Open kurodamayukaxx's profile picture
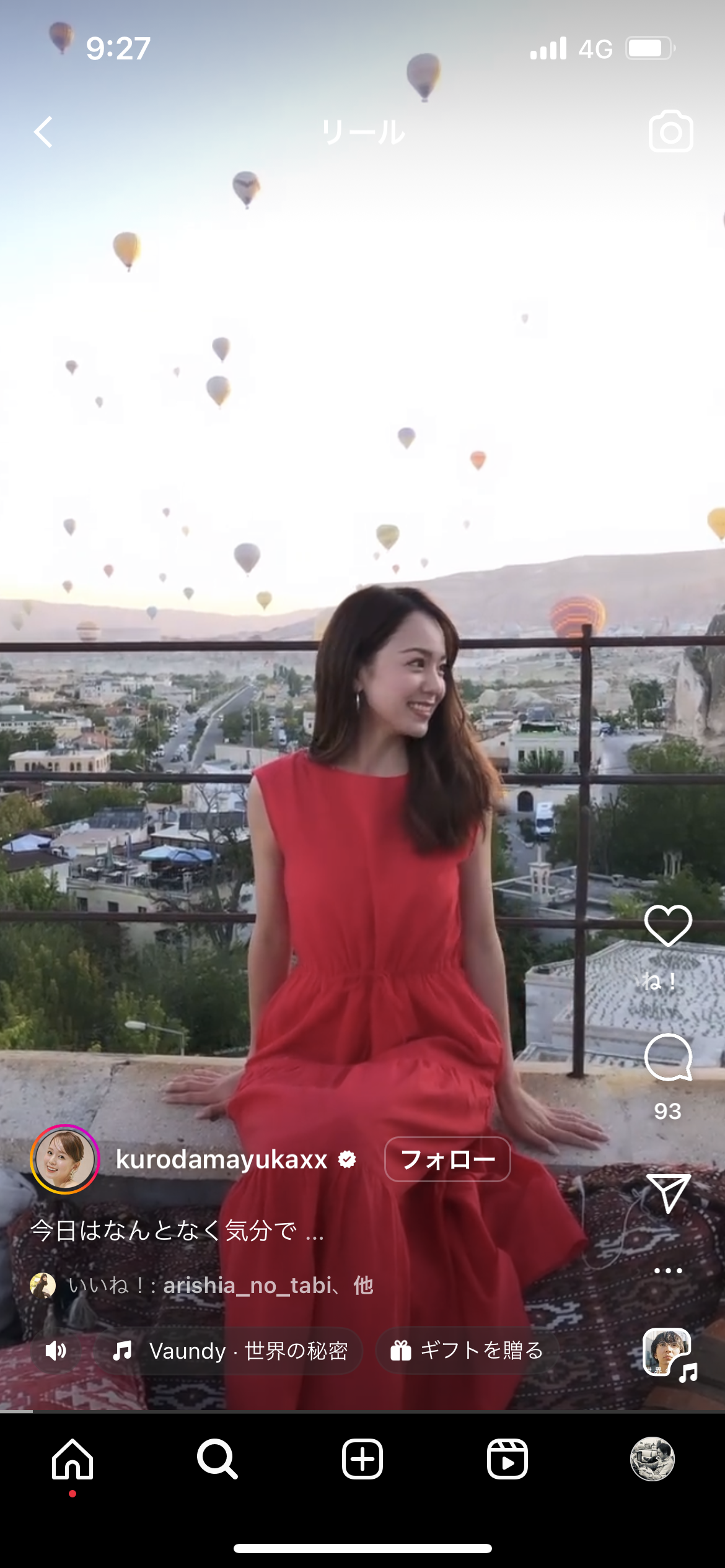Screen dimensions: 725x1568 [x=64, y=1159]
